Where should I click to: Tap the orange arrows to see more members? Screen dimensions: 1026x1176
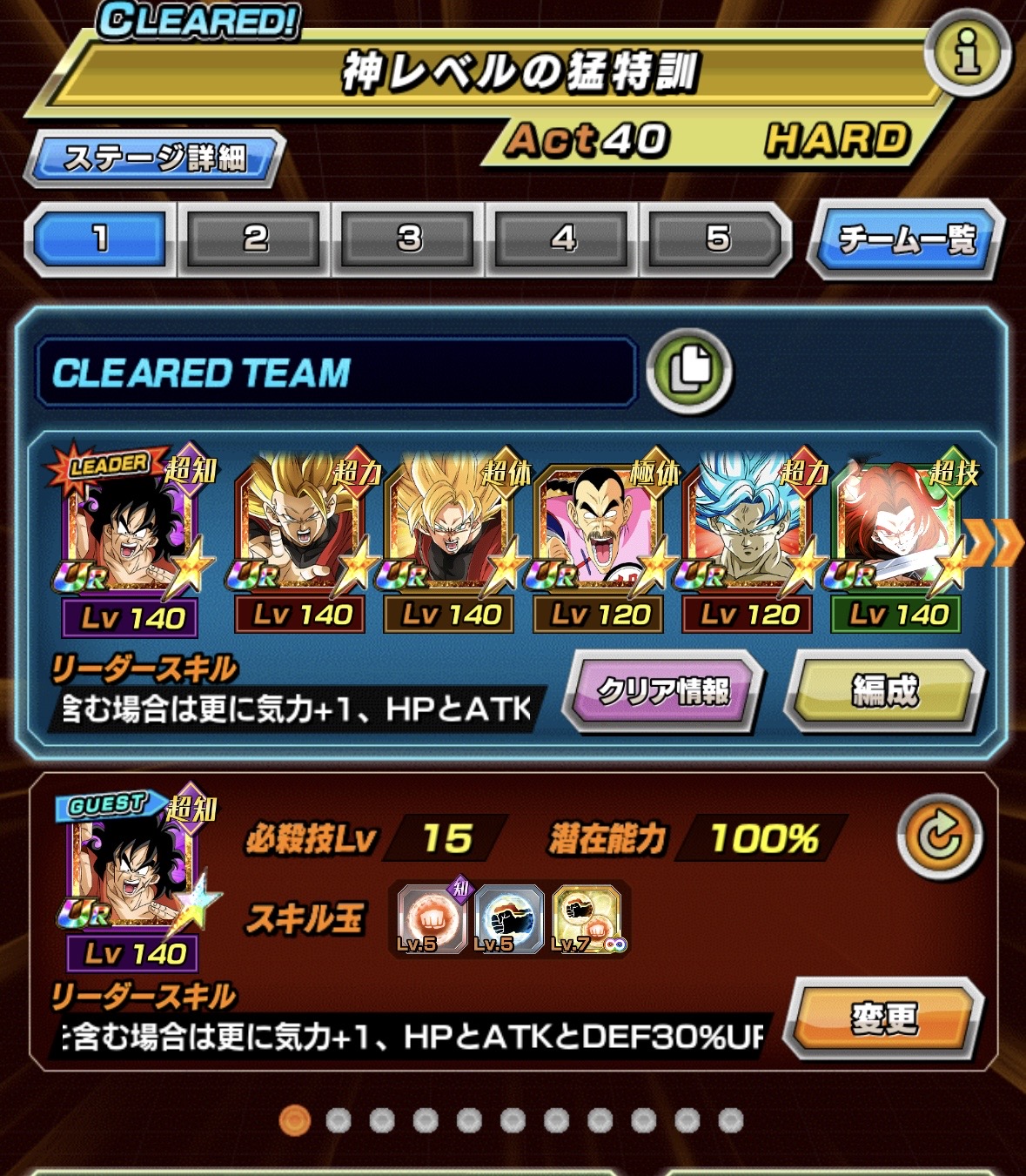coord(997,543)
